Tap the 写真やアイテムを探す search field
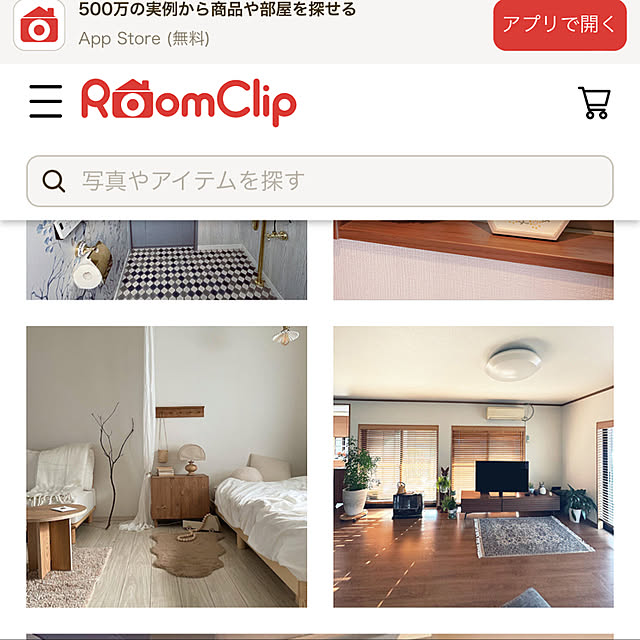Viewport: 640px width, 640px height. pyautogui.click(x=320, y=181)
